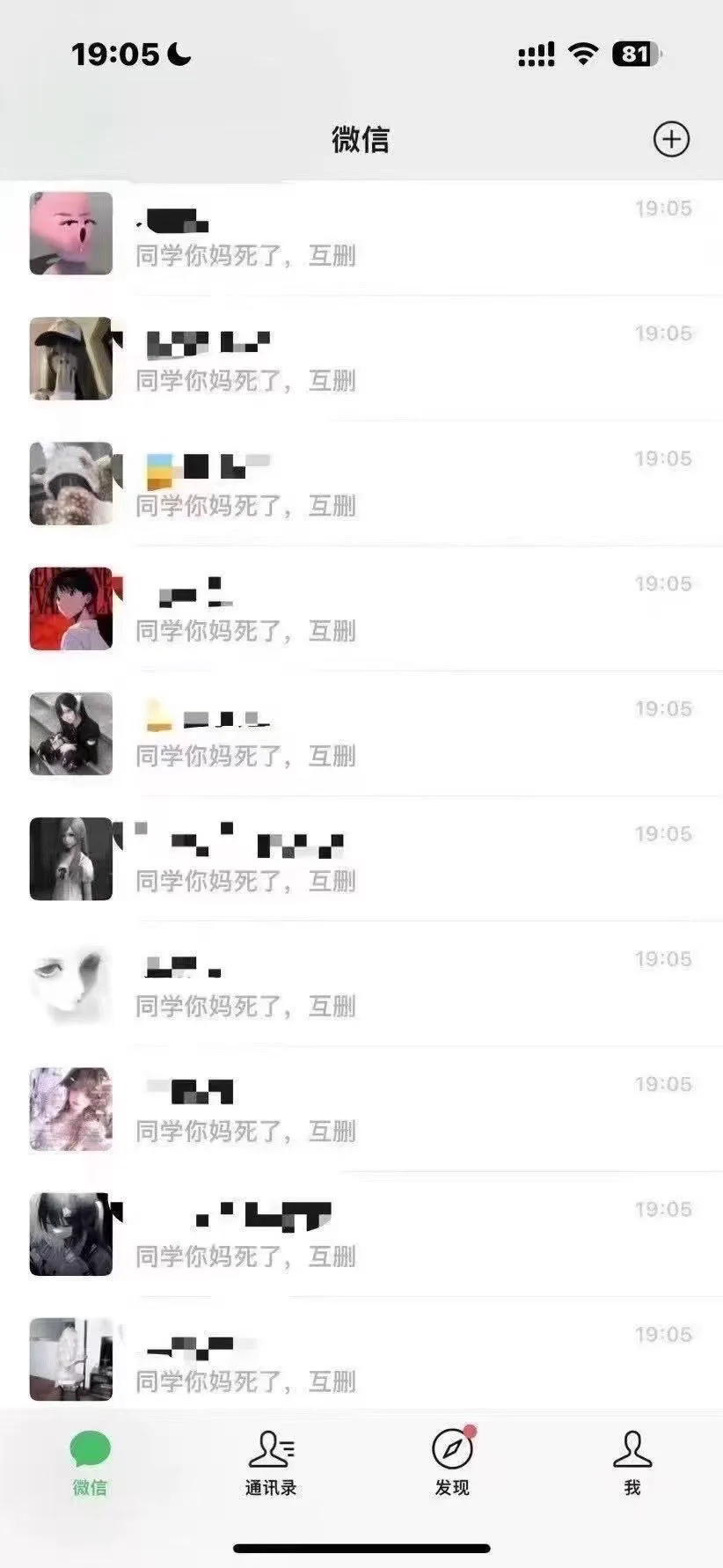Viewport: 723px width, 1568px height.
Task: Switch to the 通讯录 contacts tab
Action: coord(271,1462)
